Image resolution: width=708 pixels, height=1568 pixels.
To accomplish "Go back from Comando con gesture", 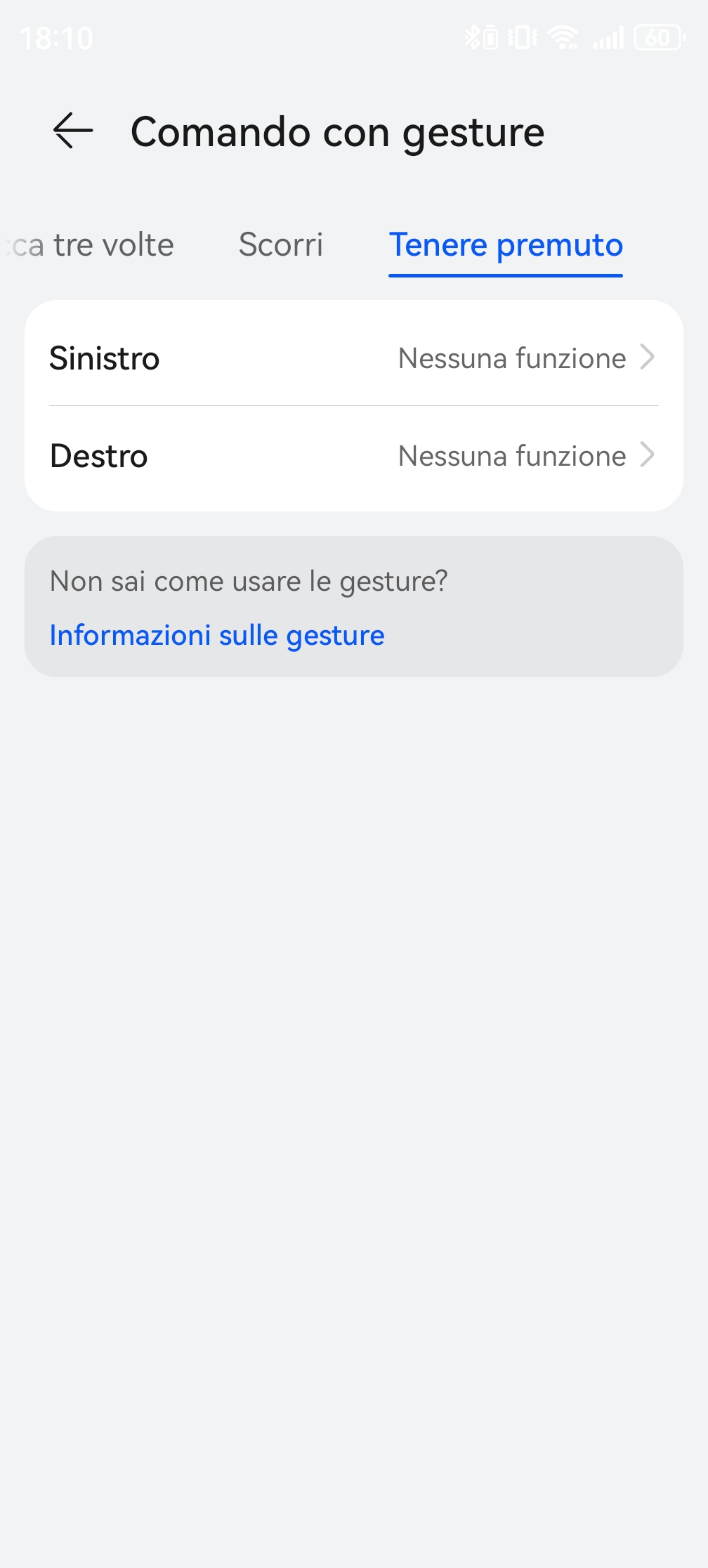I will coord(73,131).
